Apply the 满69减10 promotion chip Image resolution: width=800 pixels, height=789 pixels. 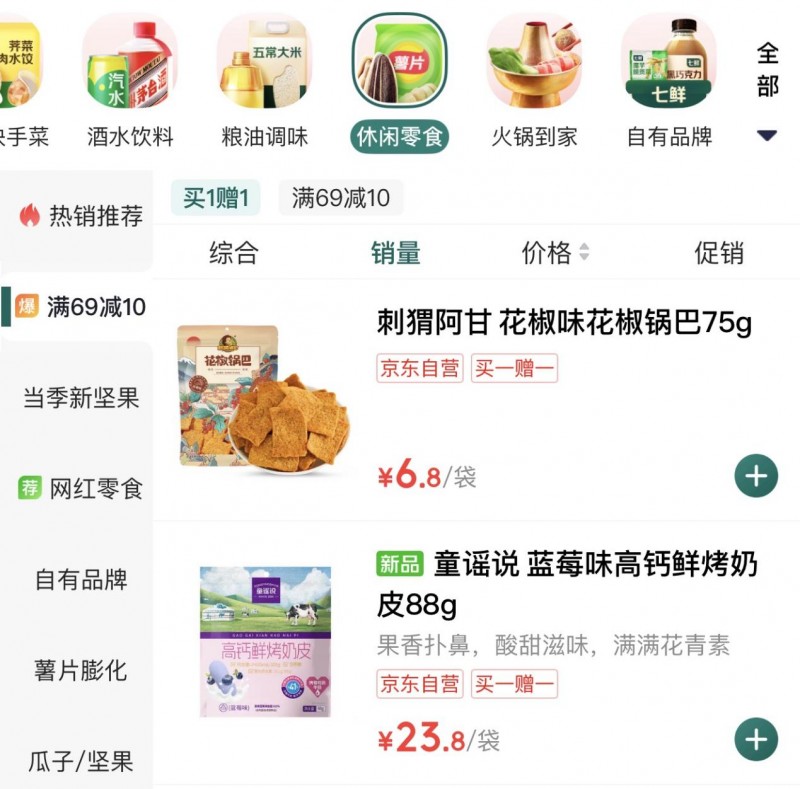[x=340, y=197]
